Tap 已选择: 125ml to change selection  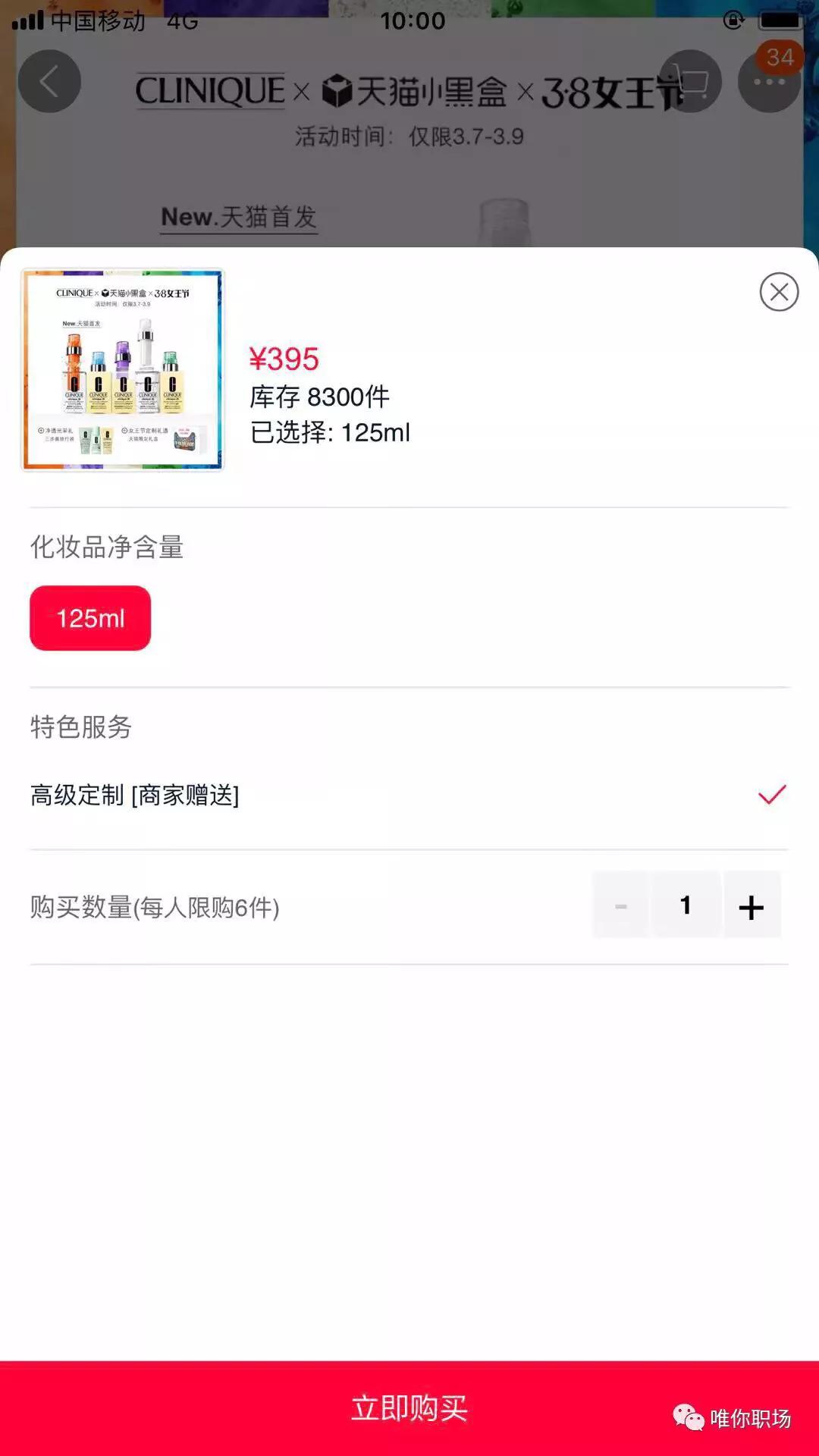[329, 433]
